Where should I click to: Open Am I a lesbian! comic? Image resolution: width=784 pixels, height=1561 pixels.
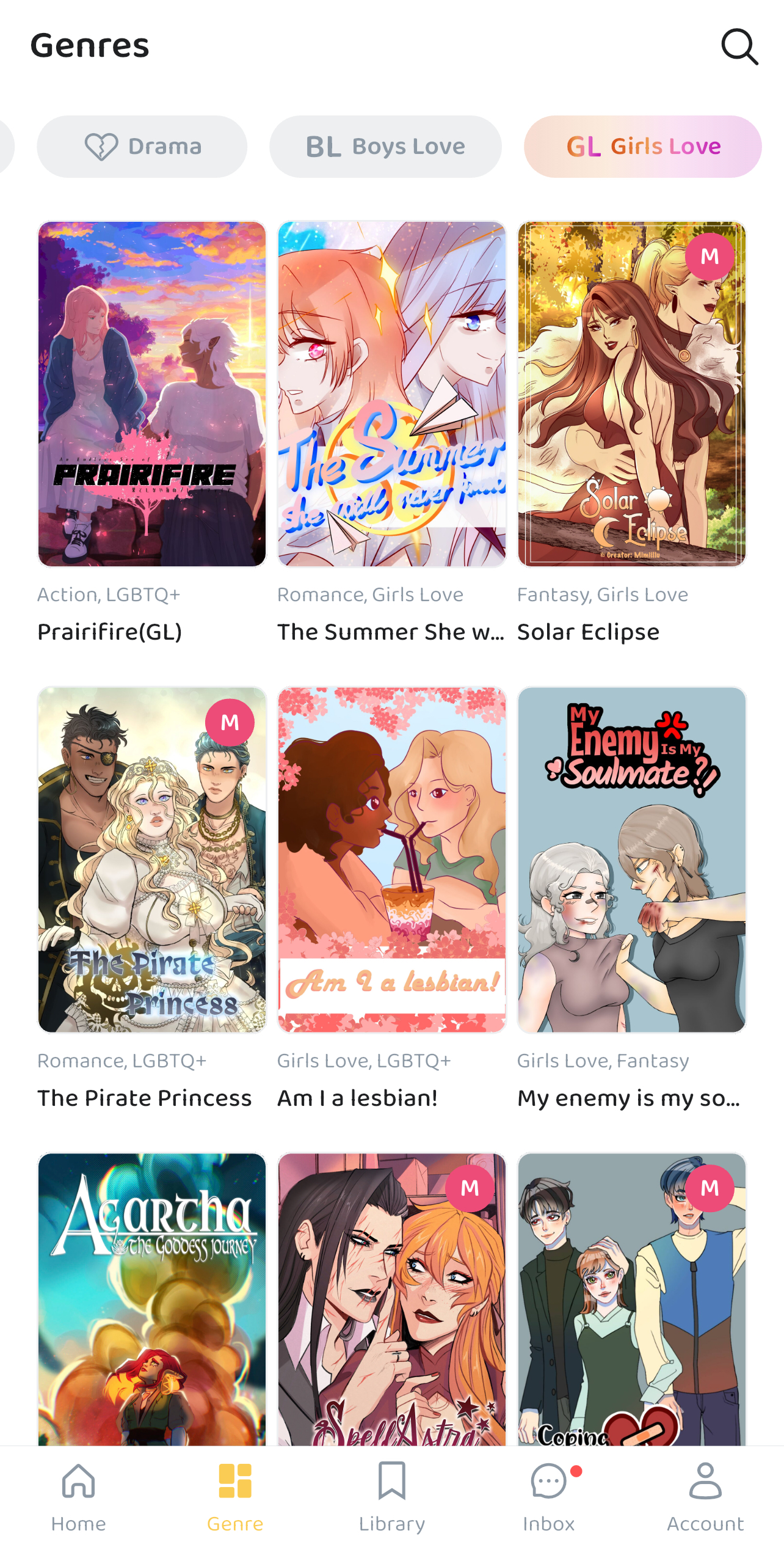tap(392, 860)
